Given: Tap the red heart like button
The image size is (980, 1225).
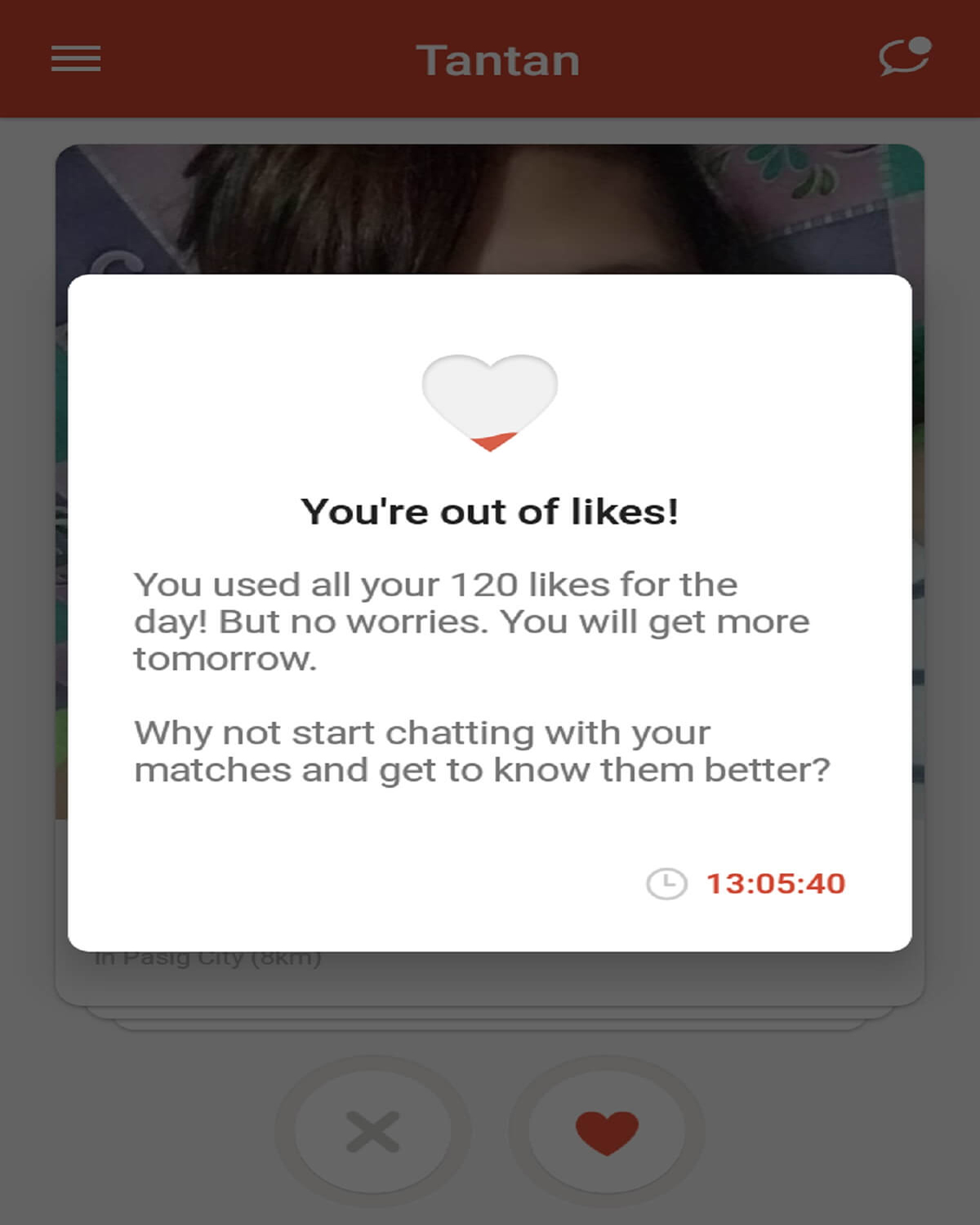Looking at the screenshot, I should click(x=607, y=1132).
